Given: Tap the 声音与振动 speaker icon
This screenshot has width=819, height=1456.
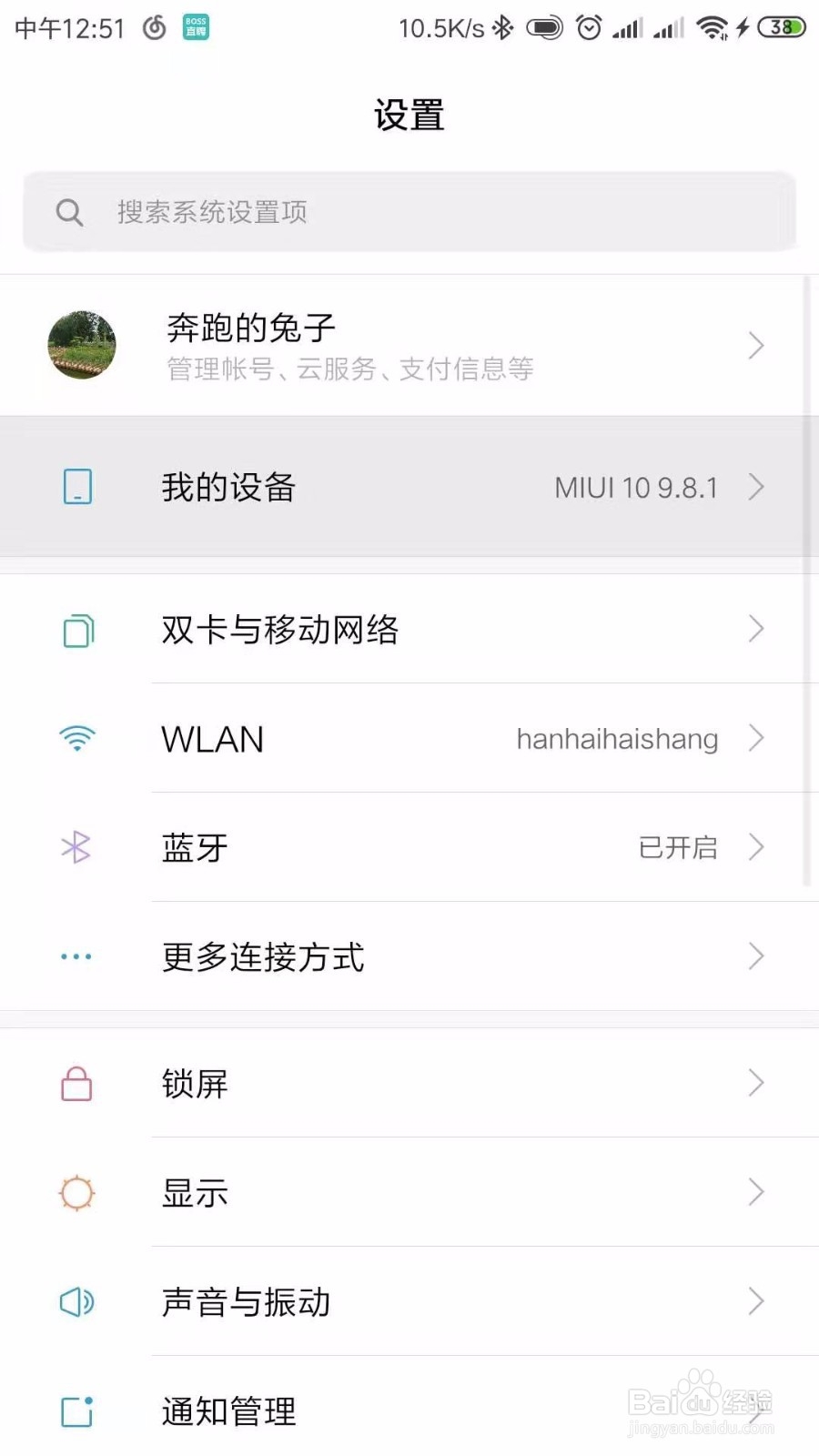Looking at the screenshot, I should tap(77, 1303).
